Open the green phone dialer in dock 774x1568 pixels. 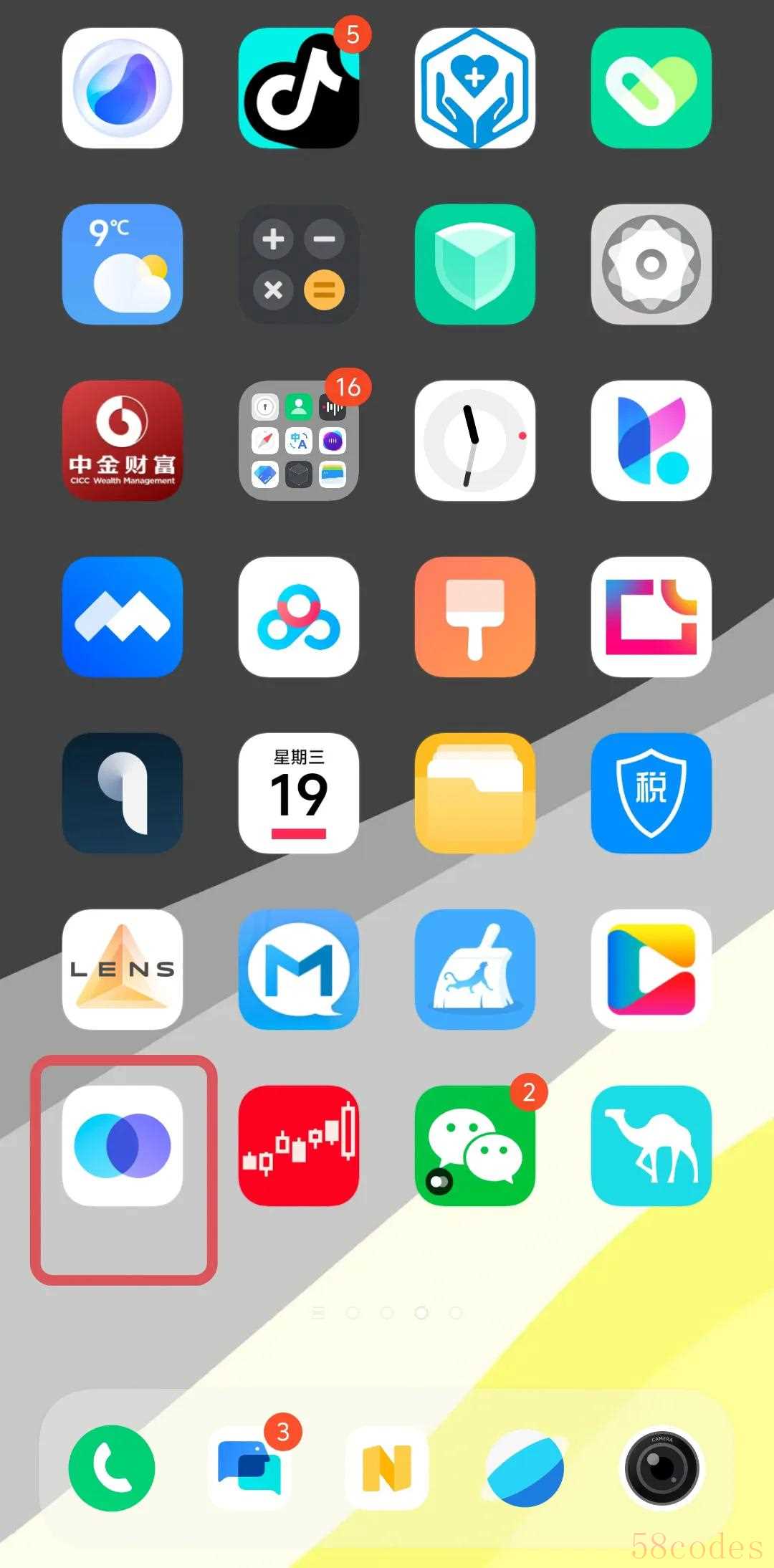pyautogui.click(x=112, y=1468)
